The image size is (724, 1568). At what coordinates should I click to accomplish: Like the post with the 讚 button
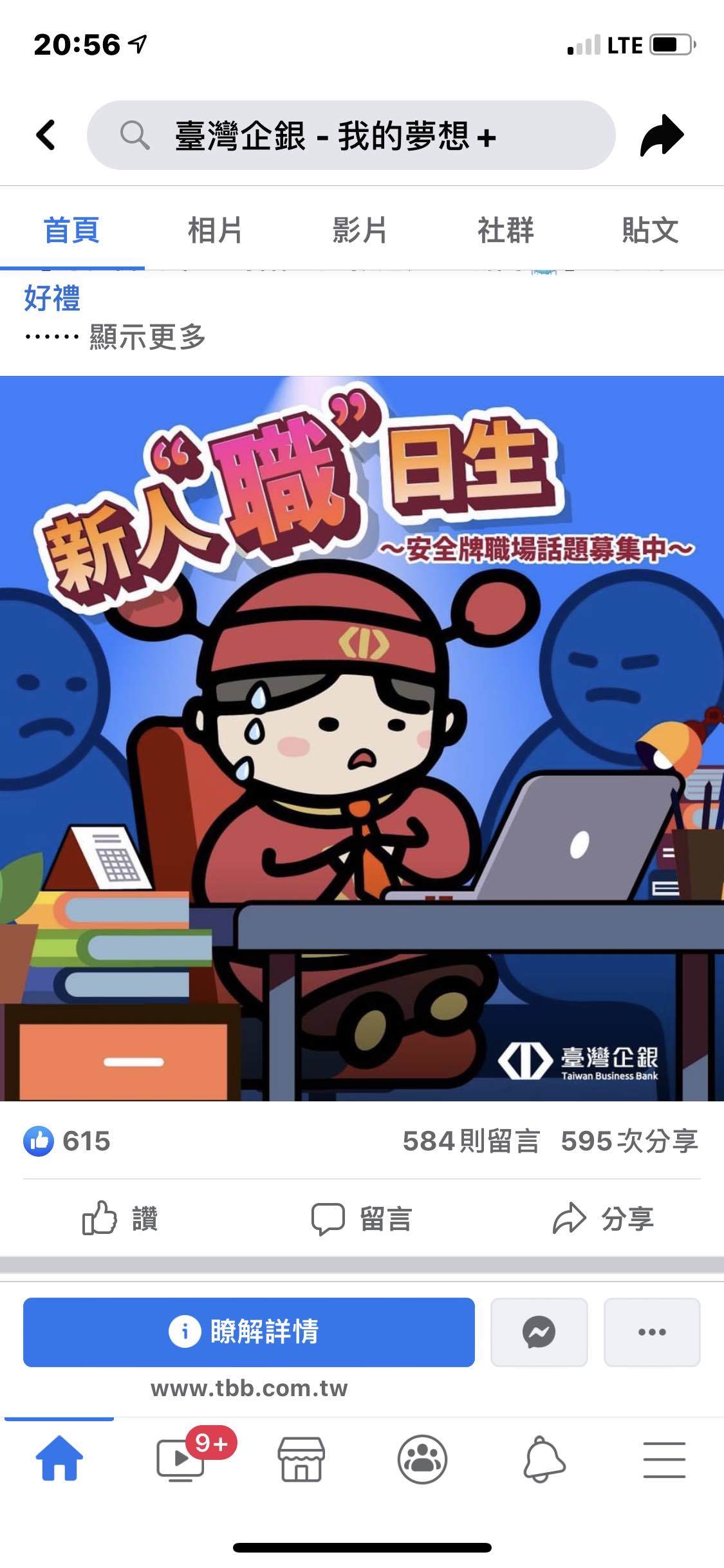click(x=120, y=1218)
